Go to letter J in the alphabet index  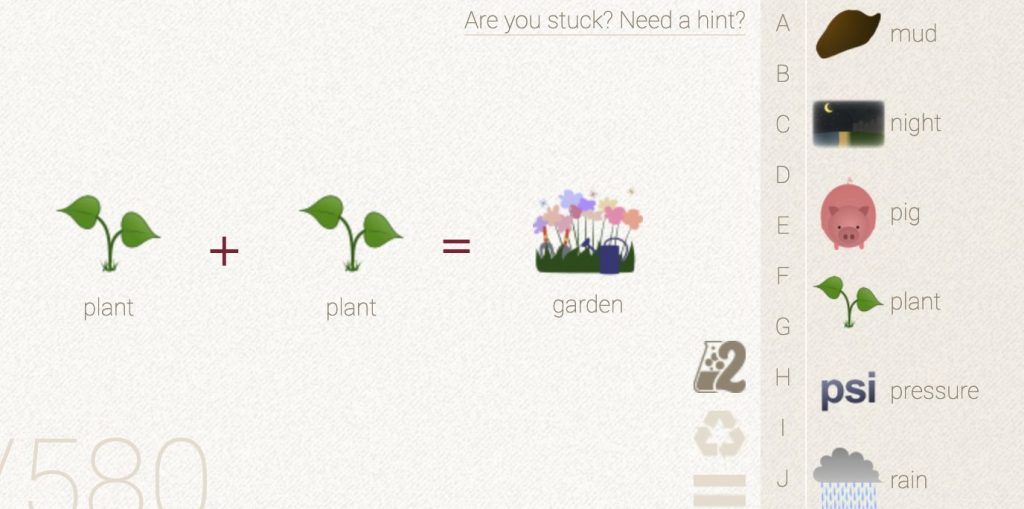click(x=783, y=479)
